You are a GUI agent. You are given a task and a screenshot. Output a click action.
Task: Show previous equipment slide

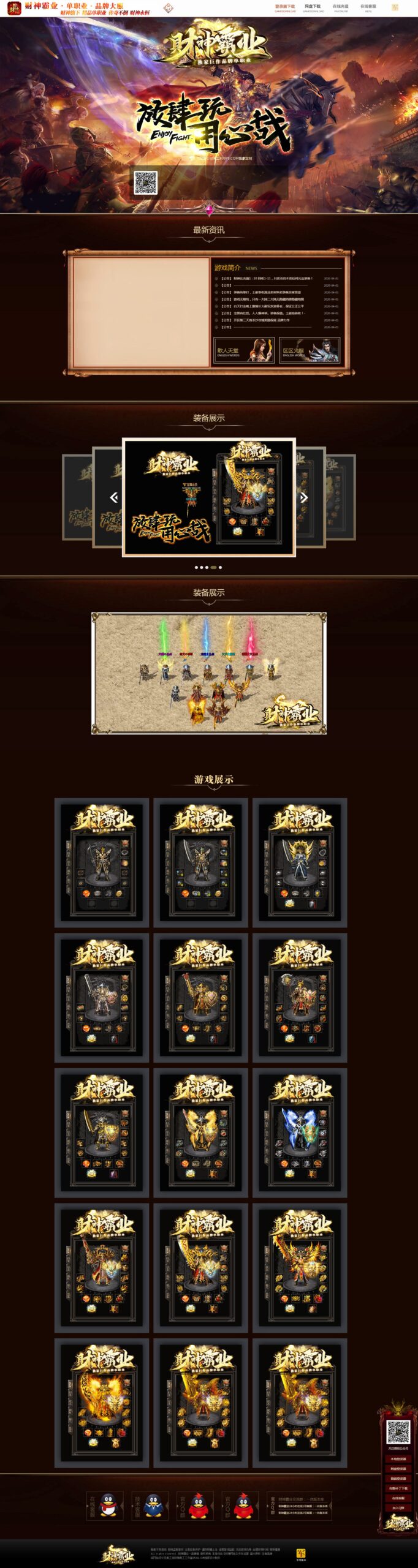[x=113, y=497]
